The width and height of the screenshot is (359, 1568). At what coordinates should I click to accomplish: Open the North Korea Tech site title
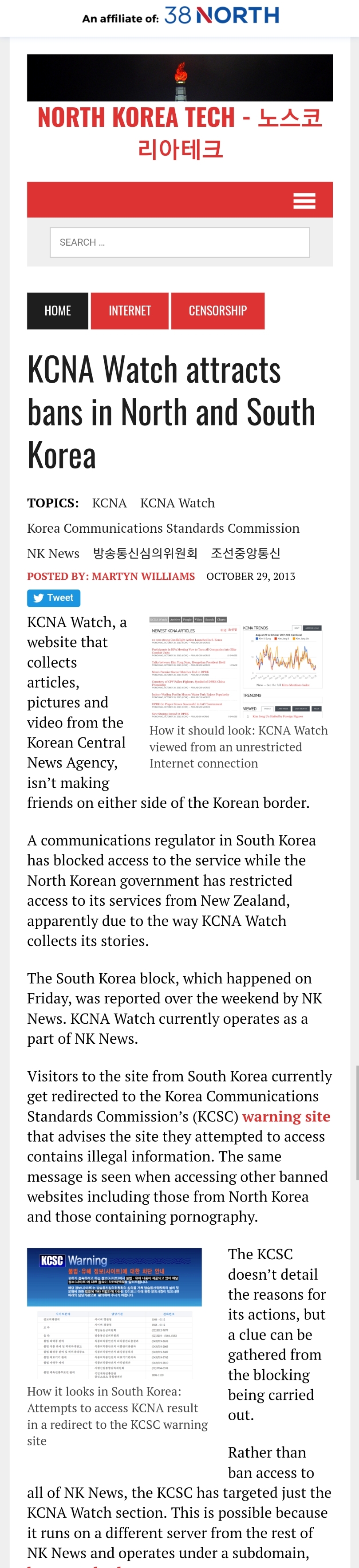pos(179,132)
